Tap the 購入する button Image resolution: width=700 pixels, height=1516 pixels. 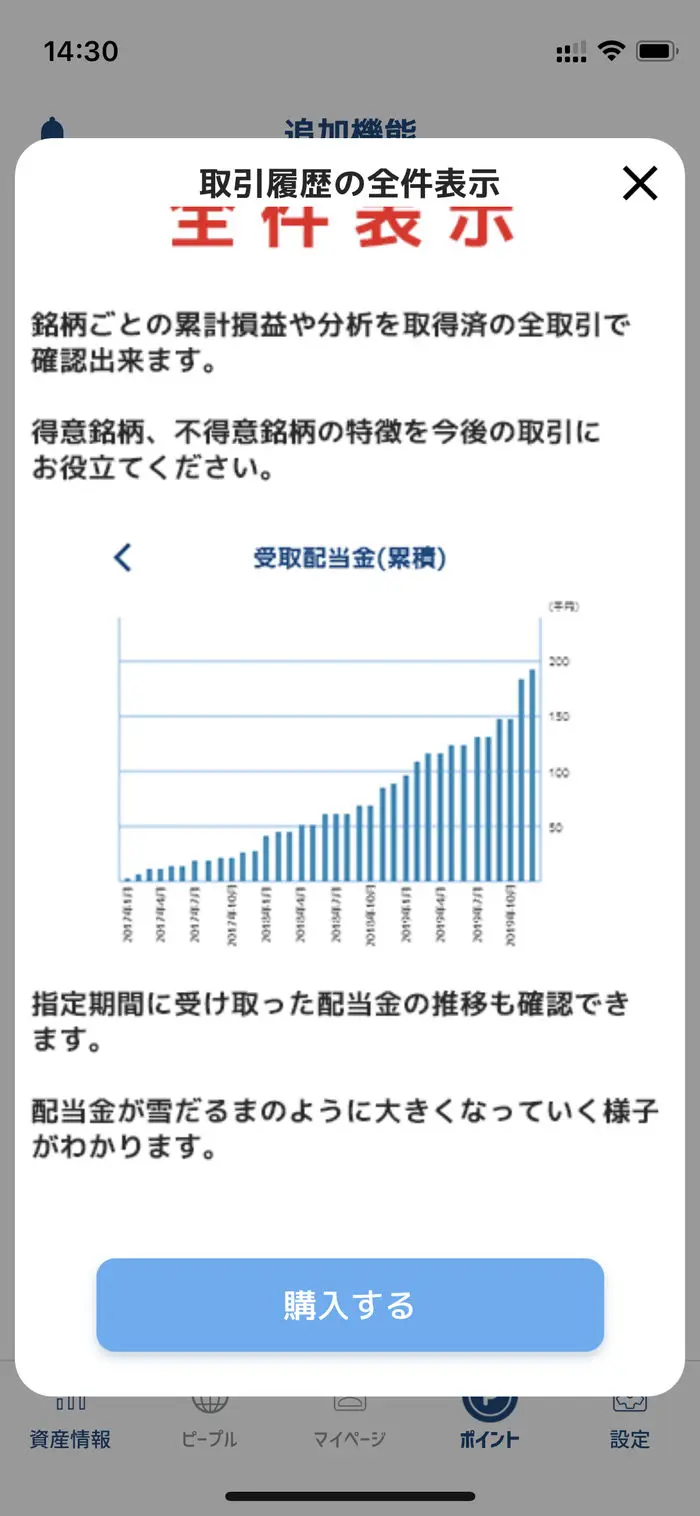pos(350,1305)
